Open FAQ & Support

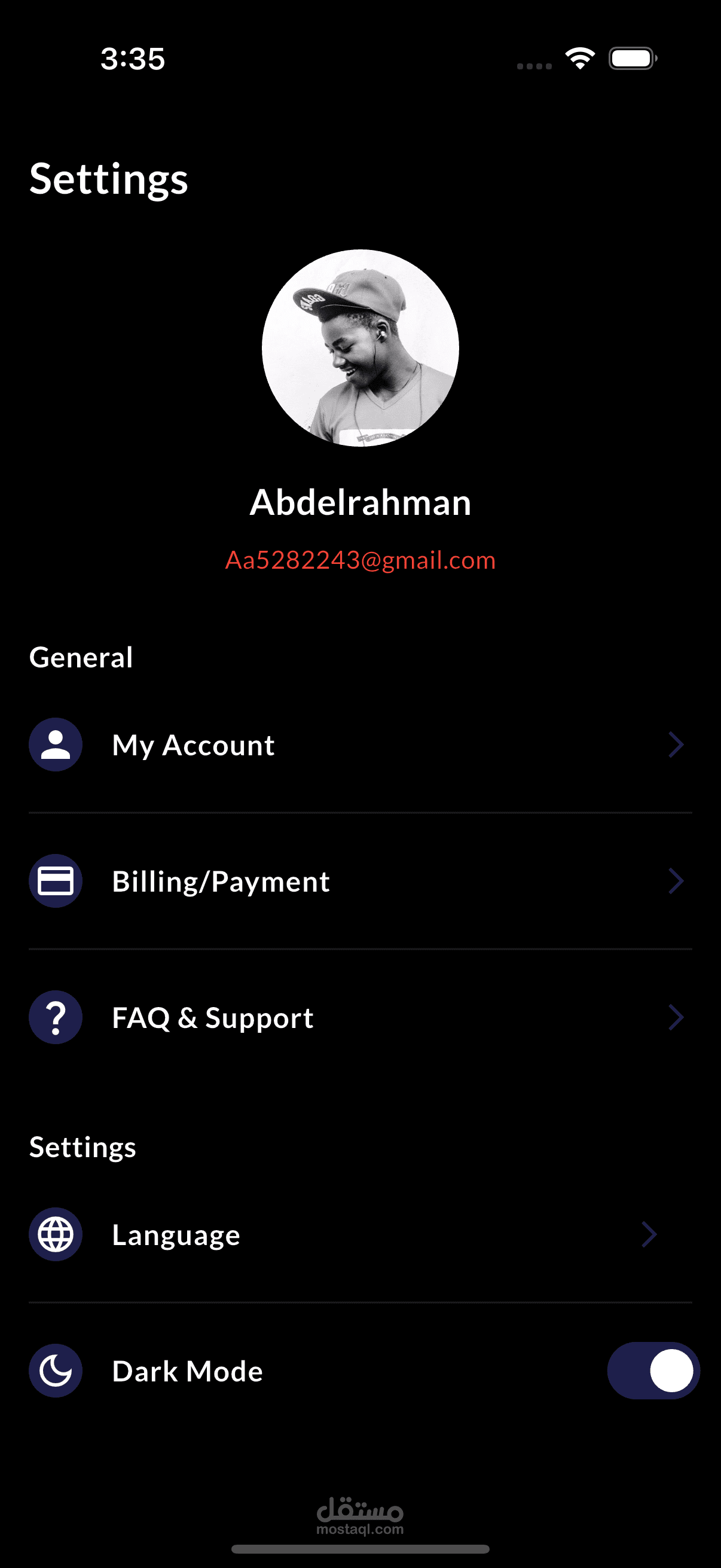click(359, 1018)
